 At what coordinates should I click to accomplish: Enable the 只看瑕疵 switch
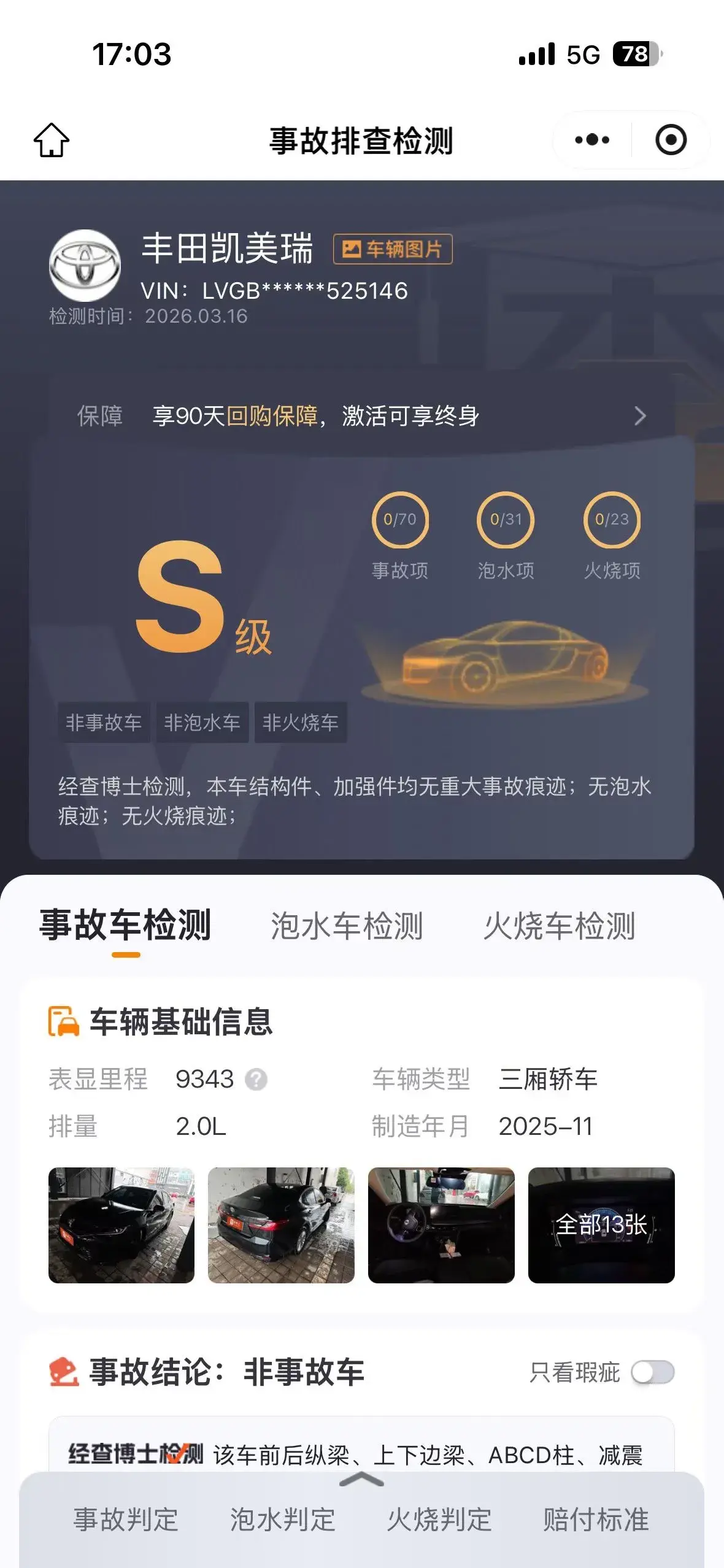point(653,1372)
